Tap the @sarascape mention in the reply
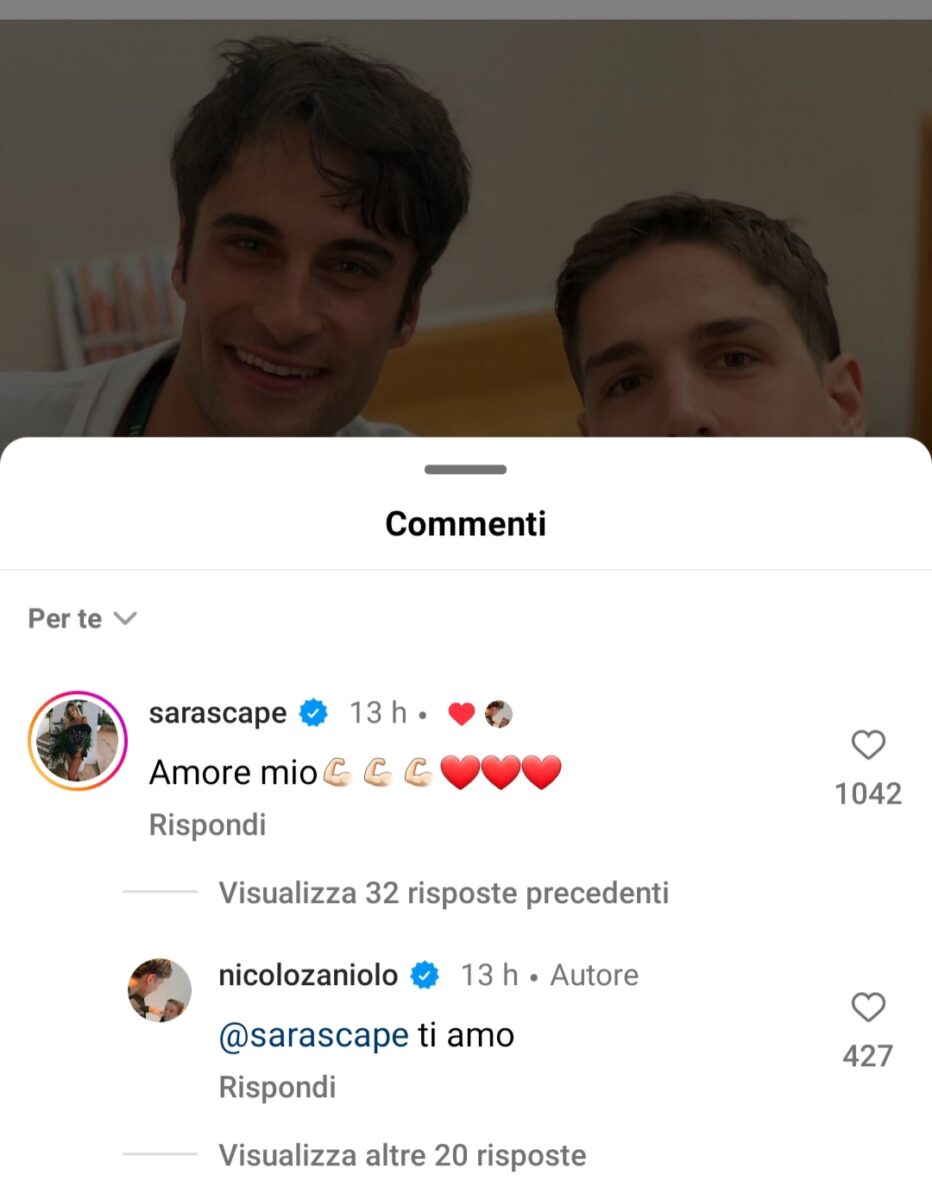Image resolution: width=932 pixels, height=1200 pixels. coord(313,1035)
